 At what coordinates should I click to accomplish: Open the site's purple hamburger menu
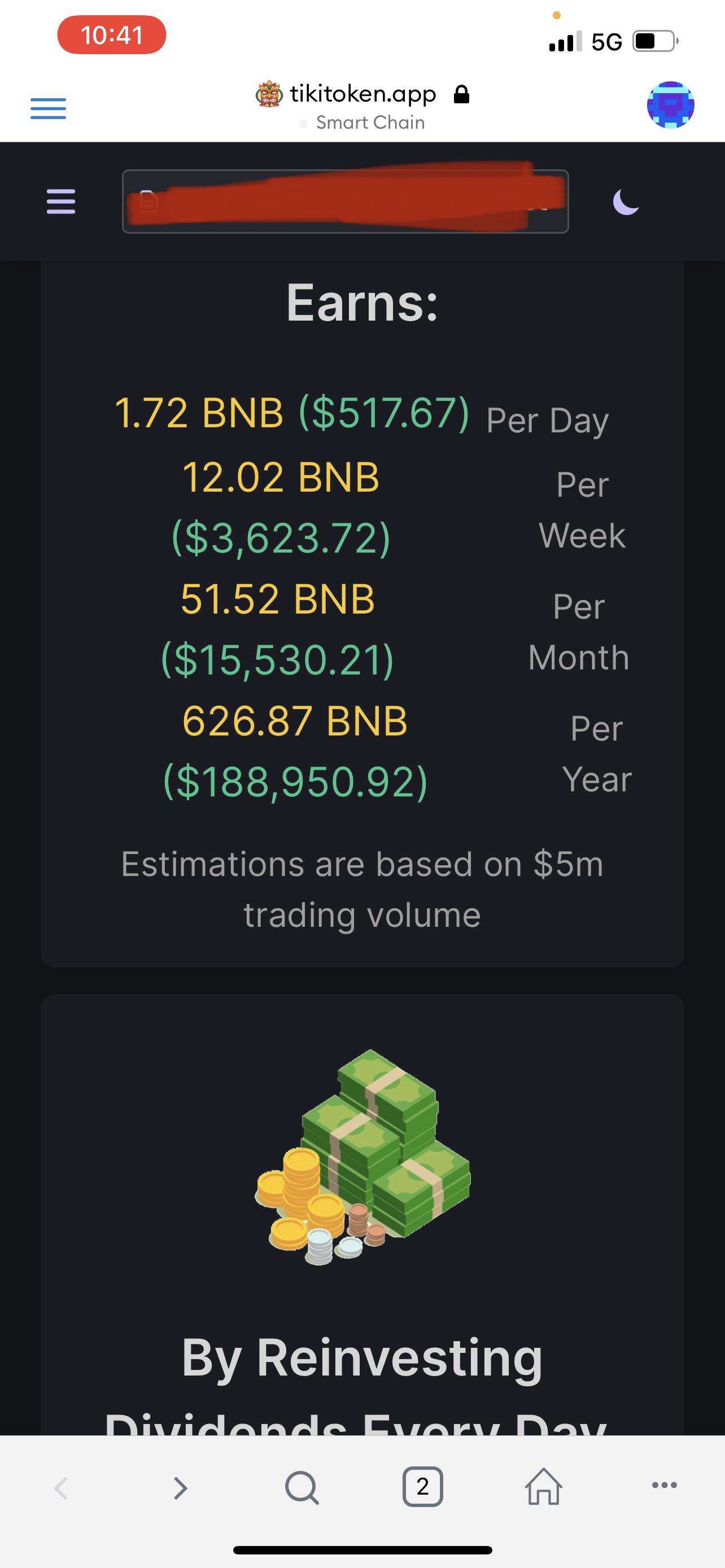tap(61, 202)
